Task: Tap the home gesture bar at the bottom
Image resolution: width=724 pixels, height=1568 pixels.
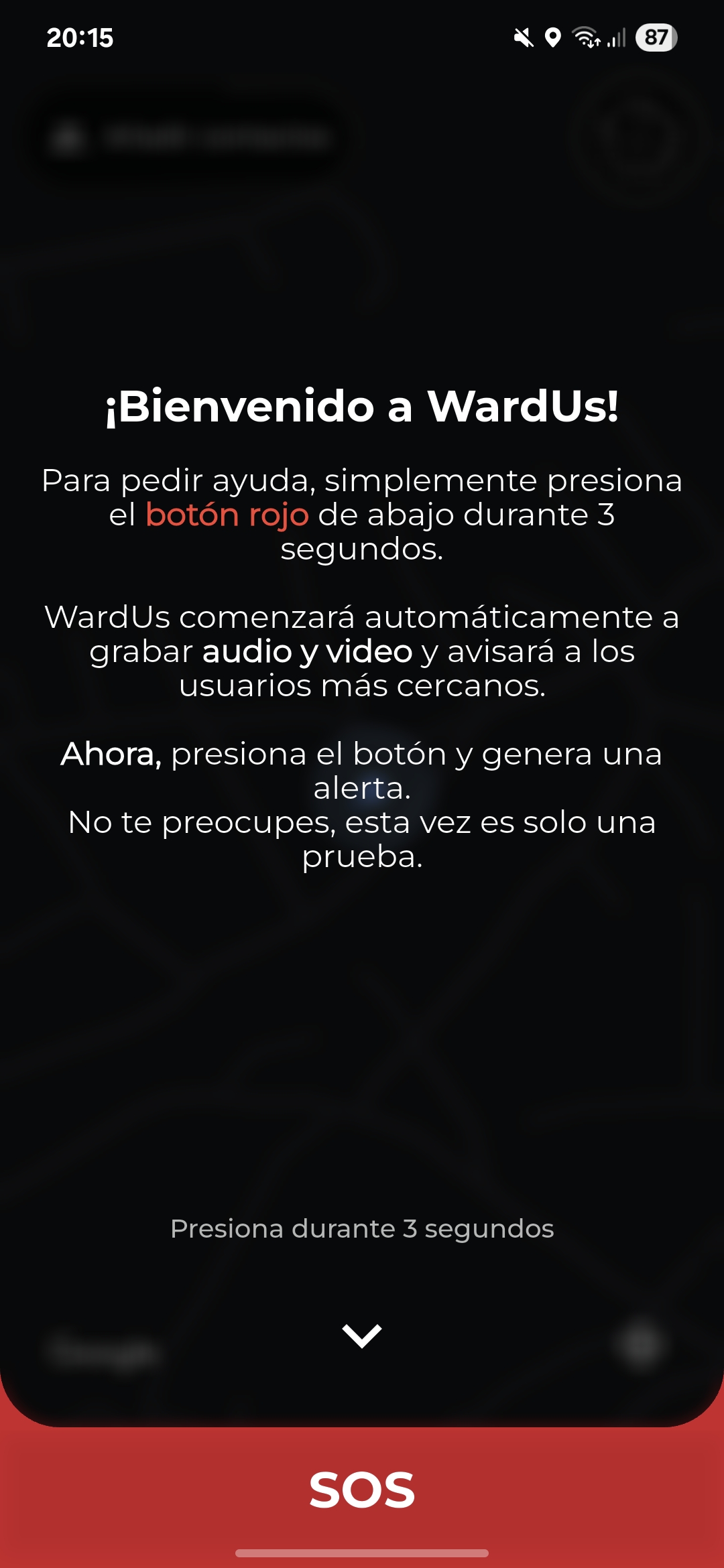Action: point(362,1553)
